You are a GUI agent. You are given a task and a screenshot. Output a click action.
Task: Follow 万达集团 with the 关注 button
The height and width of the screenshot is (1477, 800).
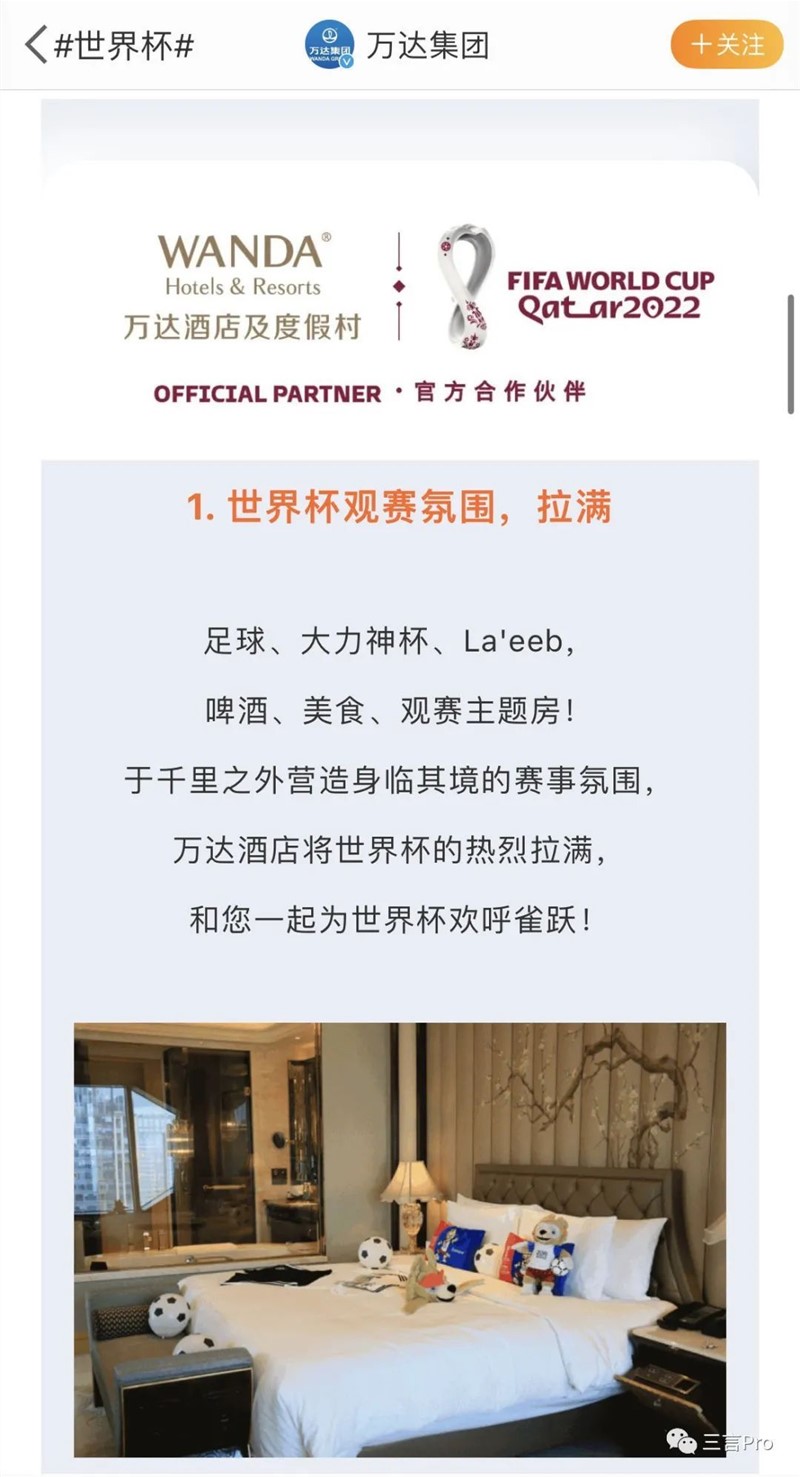point(727,45)
